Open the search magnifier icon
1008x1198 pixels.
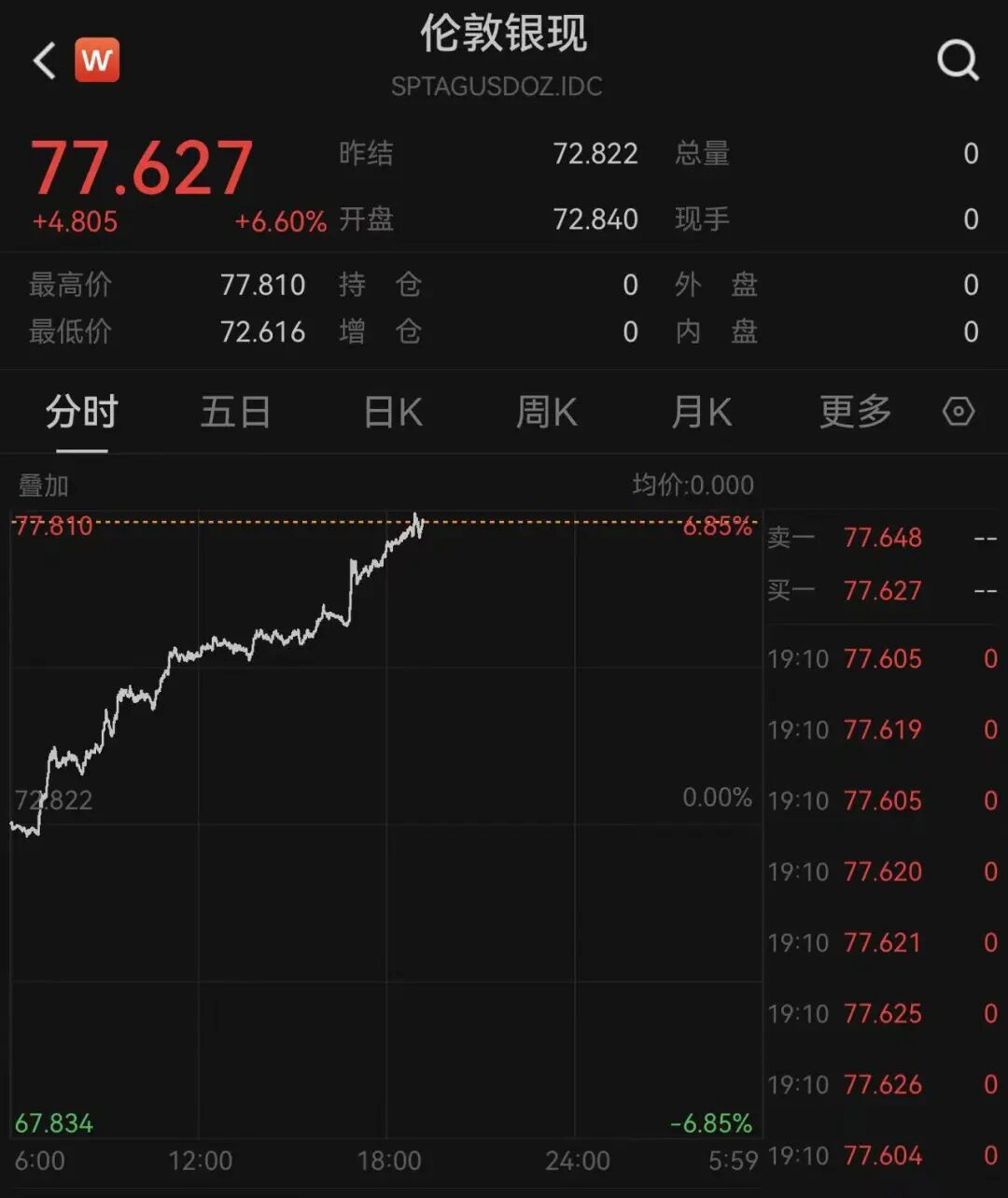(959, 62)
